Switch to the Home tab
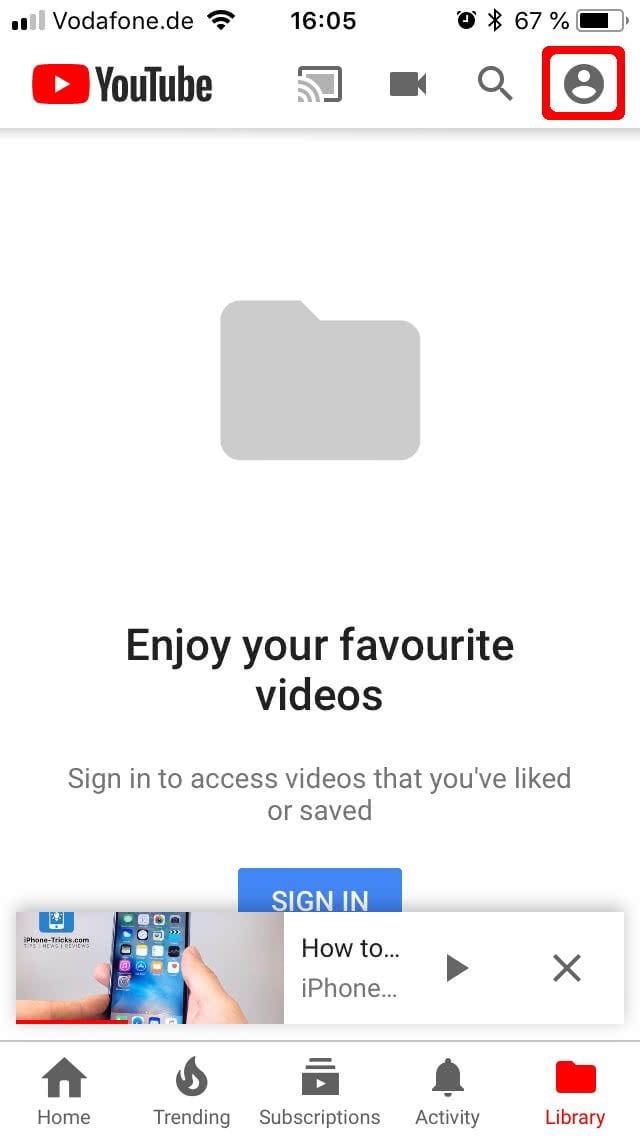 (x=64, y=1092)
